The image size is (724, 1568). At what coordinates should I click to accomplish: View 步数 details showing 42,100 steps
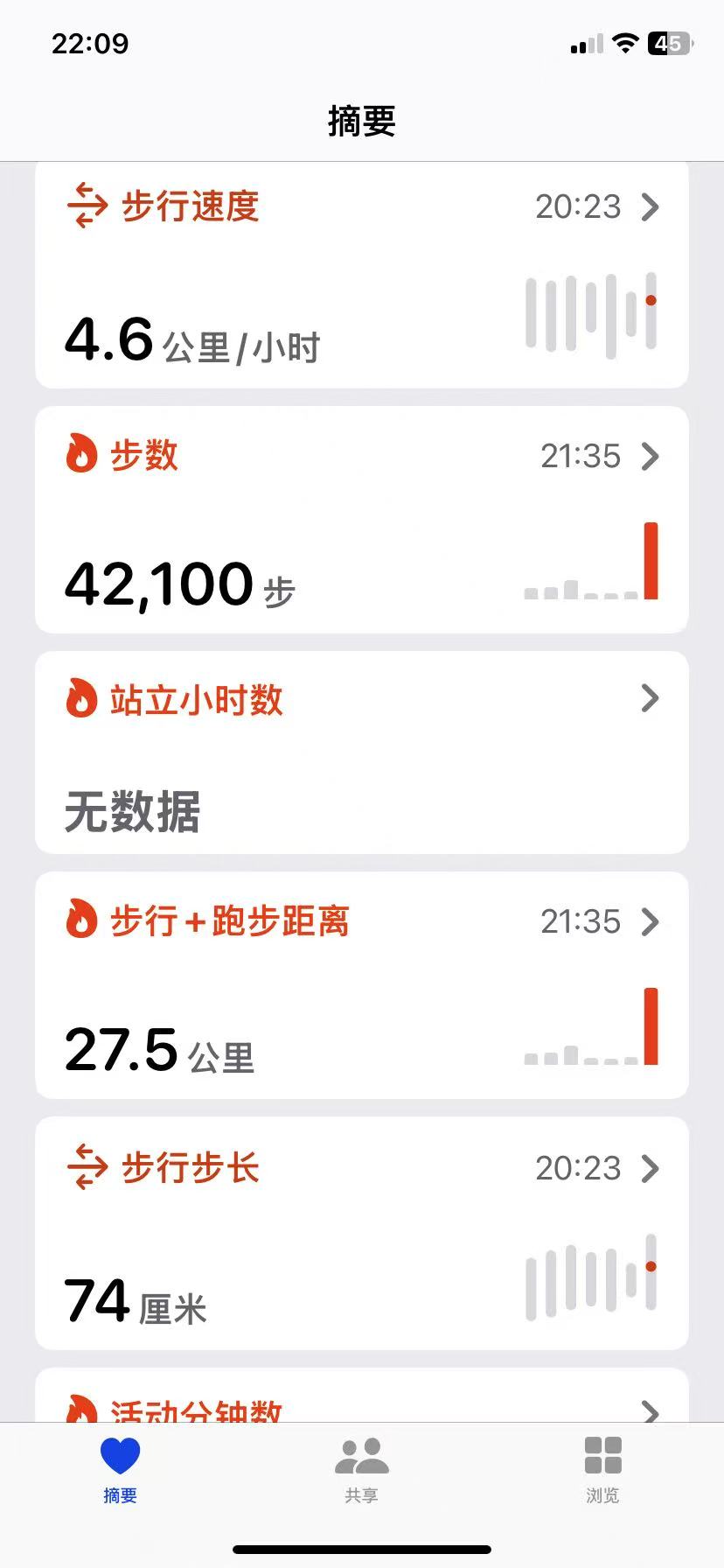[361, 520]
